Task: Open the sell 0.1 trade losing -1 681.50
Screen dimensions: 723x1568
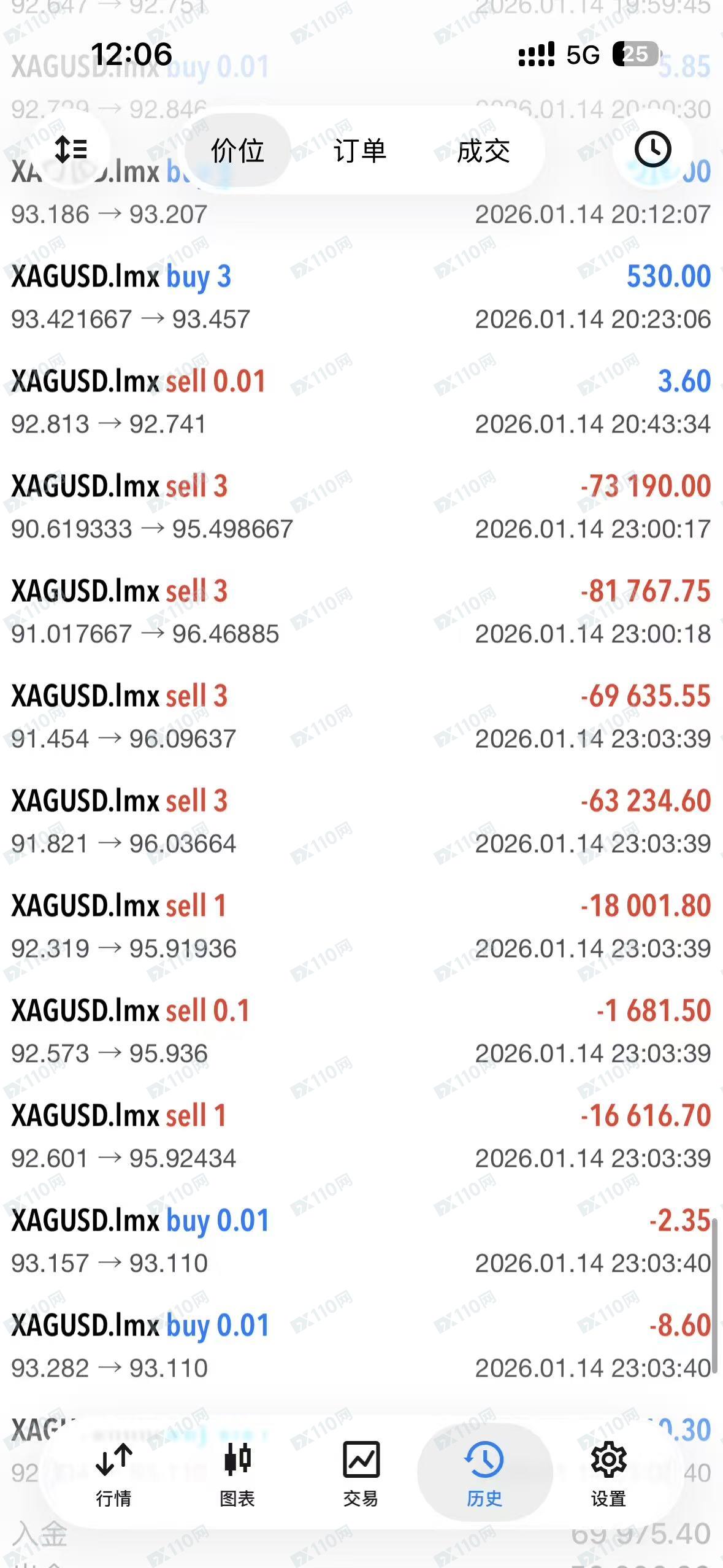Action: [x=361, y=1032]
